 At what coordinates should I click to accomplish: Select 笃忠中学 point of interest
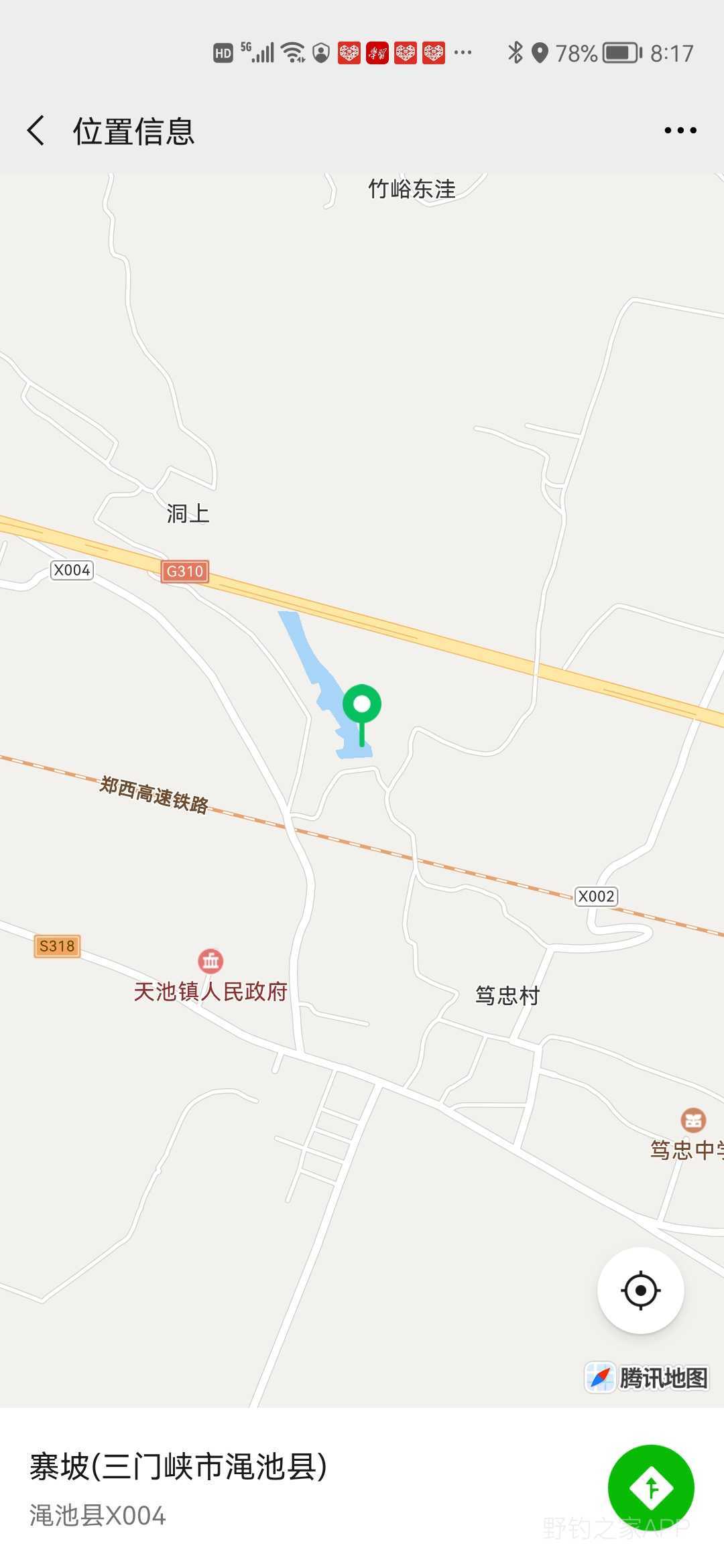[693, 1120]
